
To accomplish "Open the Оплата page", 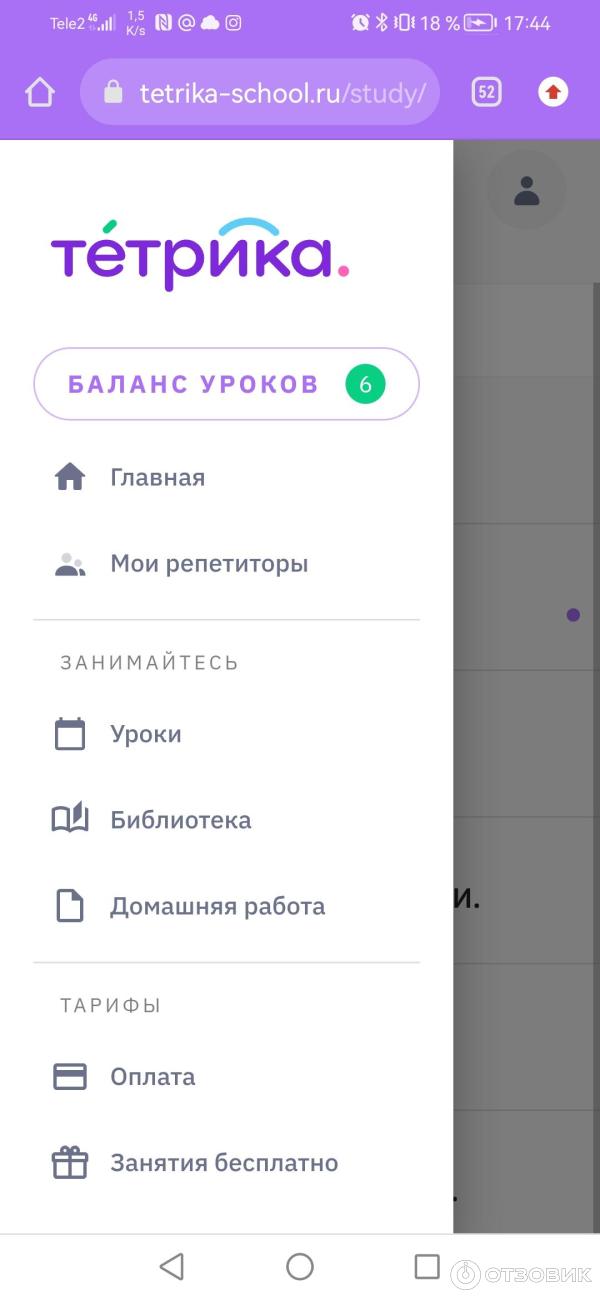I will (152, 1077).
